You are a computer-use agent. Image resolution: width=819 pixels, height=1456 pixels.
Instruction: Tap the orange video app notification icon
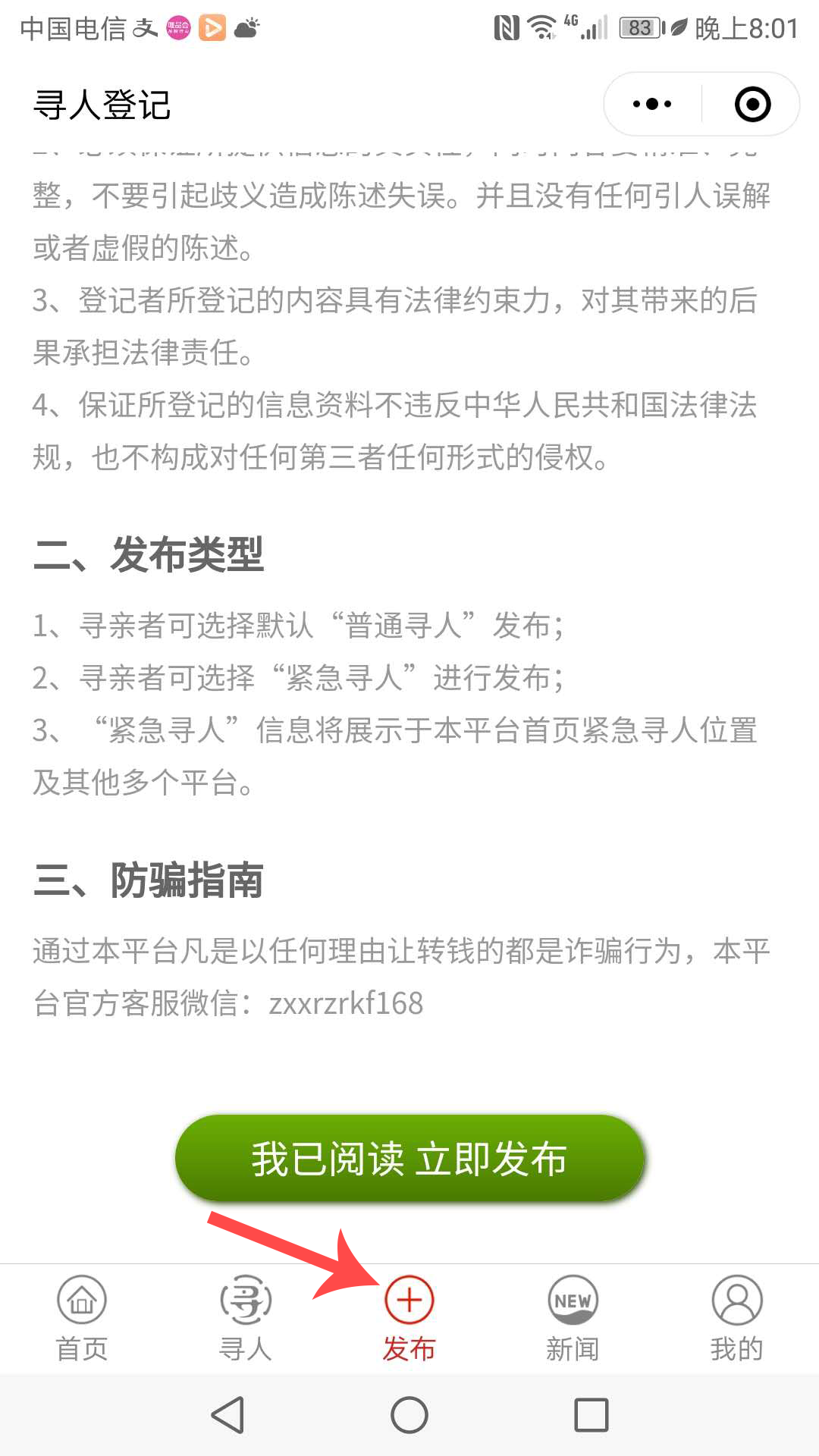(212, 27)
